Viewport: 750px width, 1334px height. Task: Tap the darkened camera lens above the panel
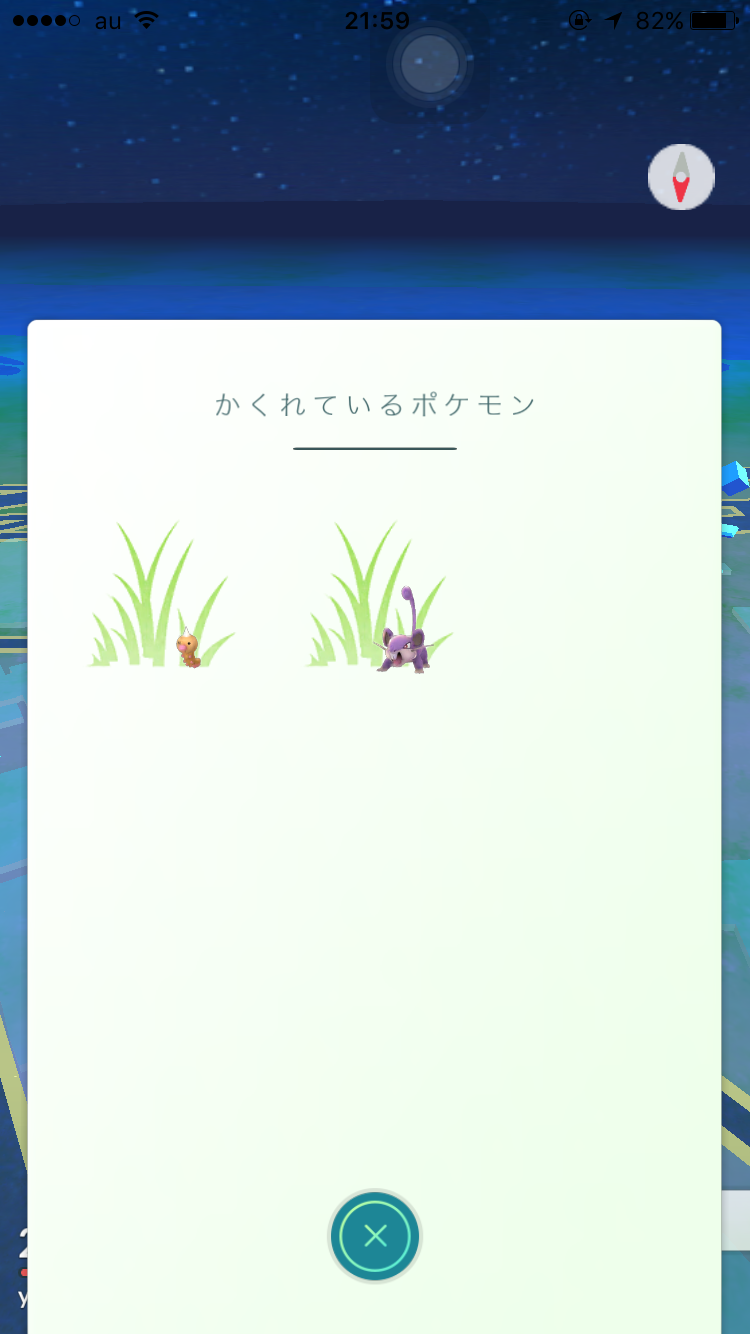coord(430,63)
